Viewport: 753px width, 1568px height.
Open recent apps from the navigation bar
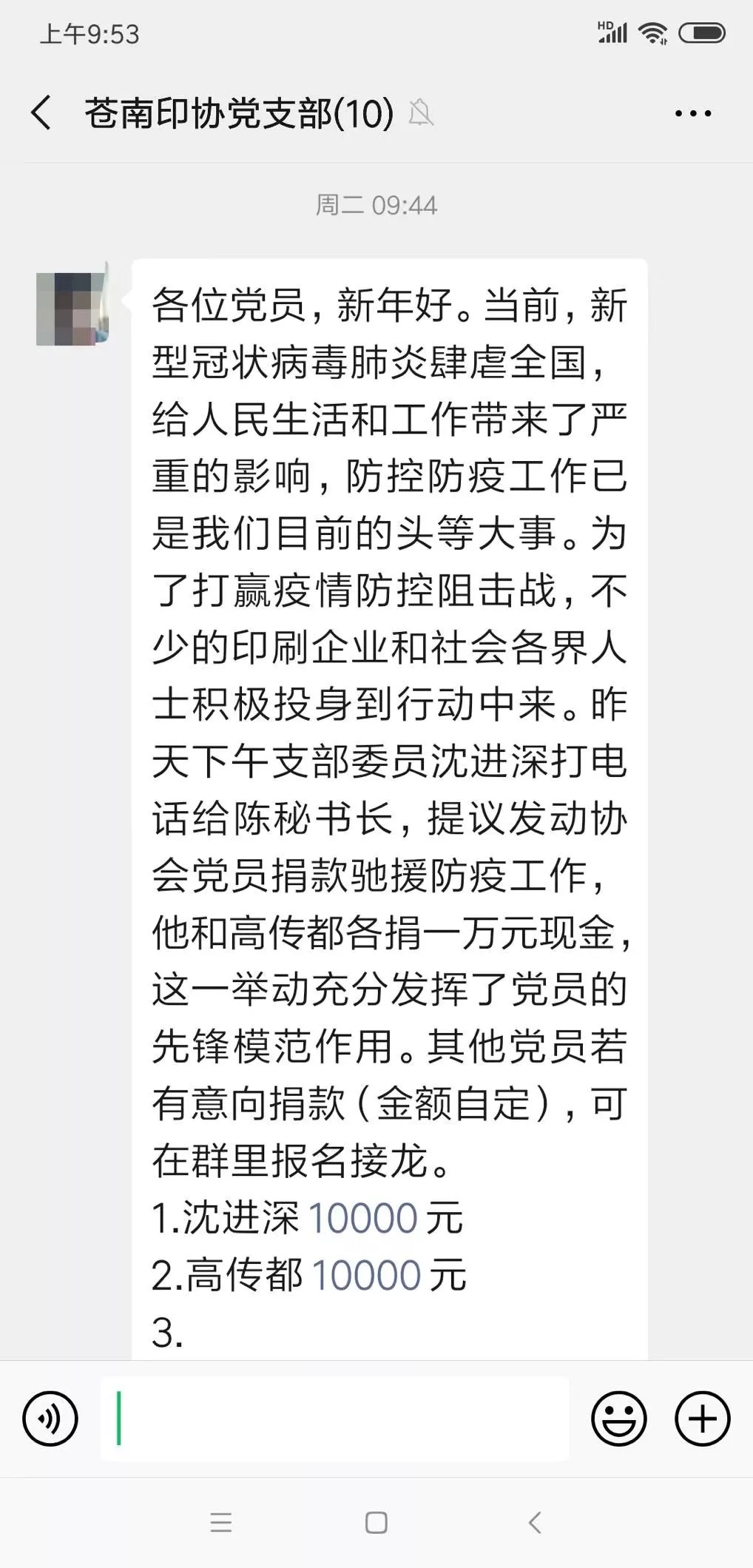click(x=221, y=1522)
